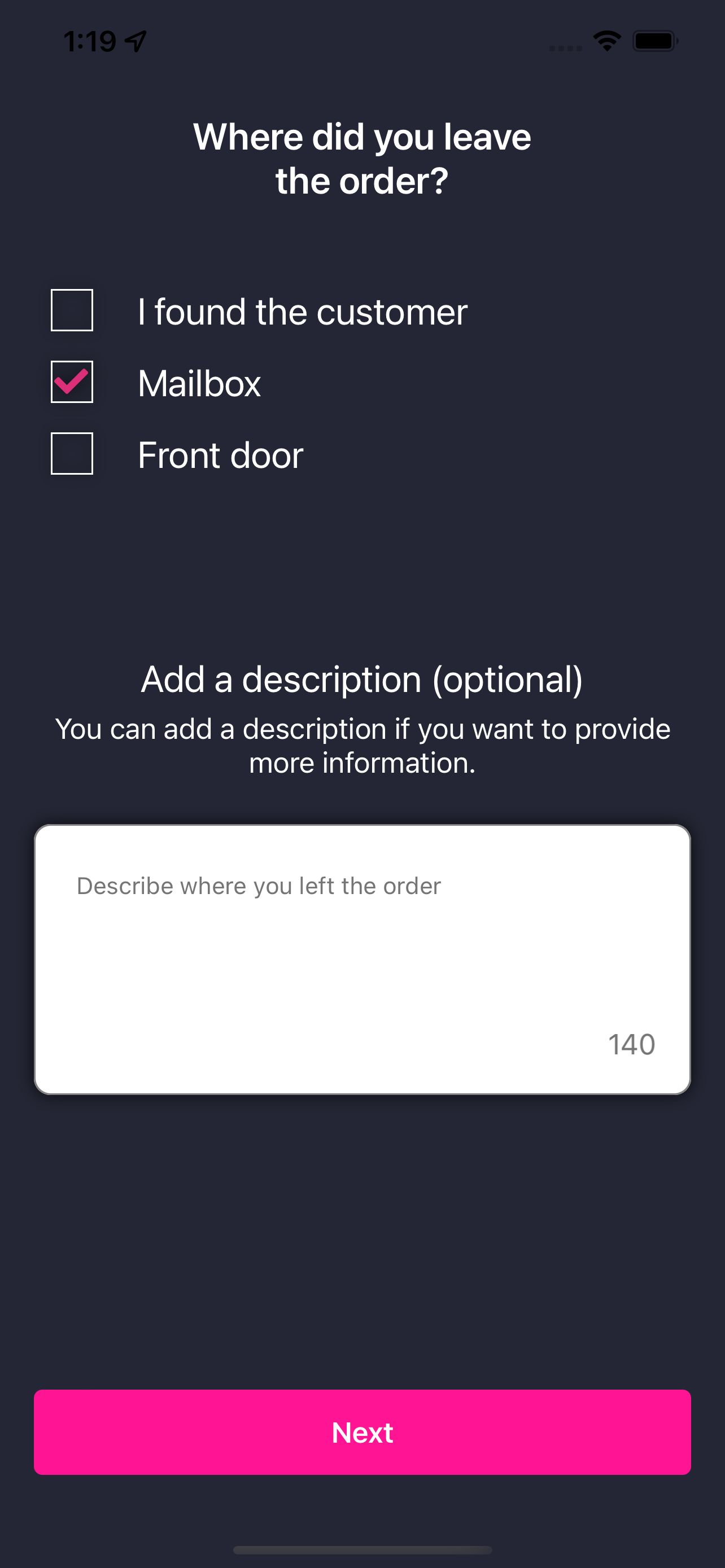
Task: Tap the 'Add a description (optional)' label
Action: [362, 680]
